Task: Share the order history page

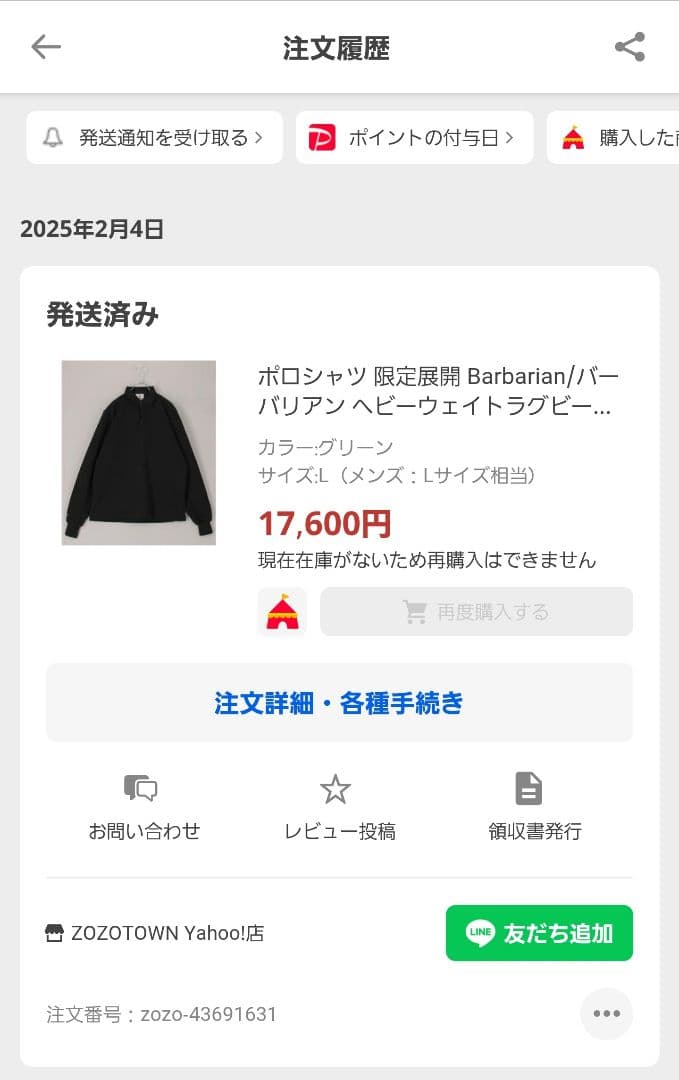Action: (629, 47)
